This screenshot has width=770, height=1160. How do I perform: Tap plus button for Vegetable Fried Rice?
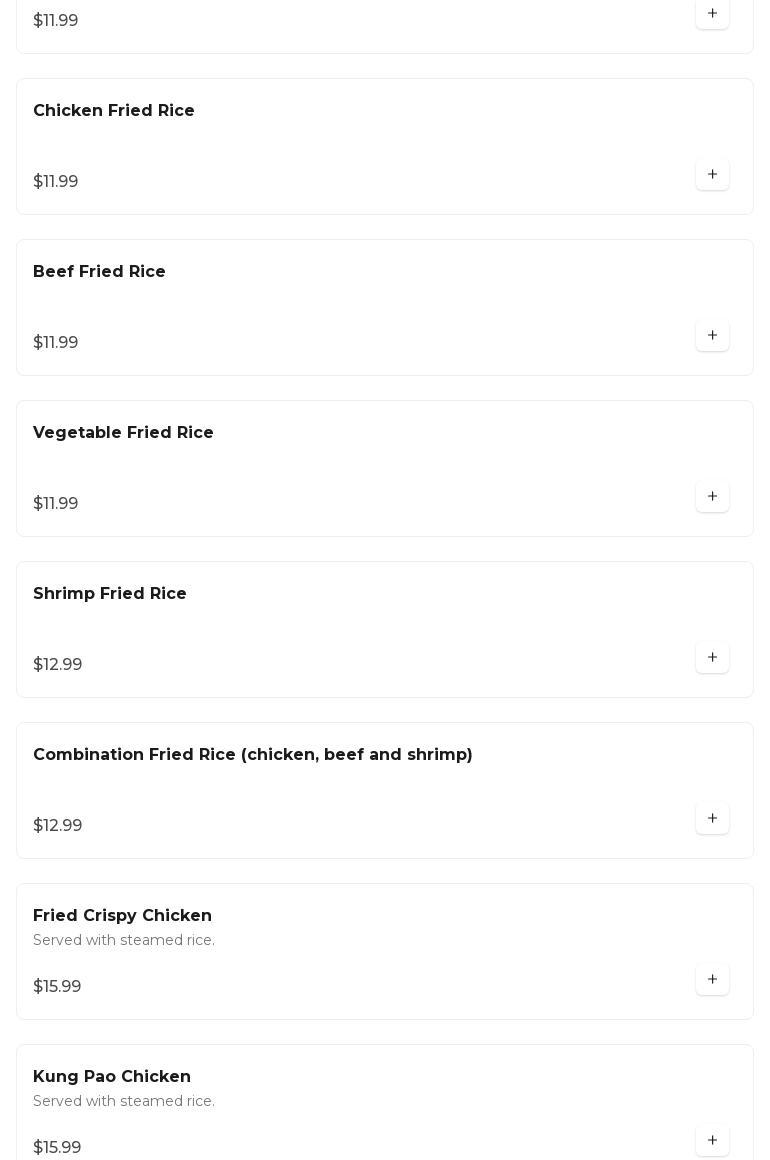(712, 497)
